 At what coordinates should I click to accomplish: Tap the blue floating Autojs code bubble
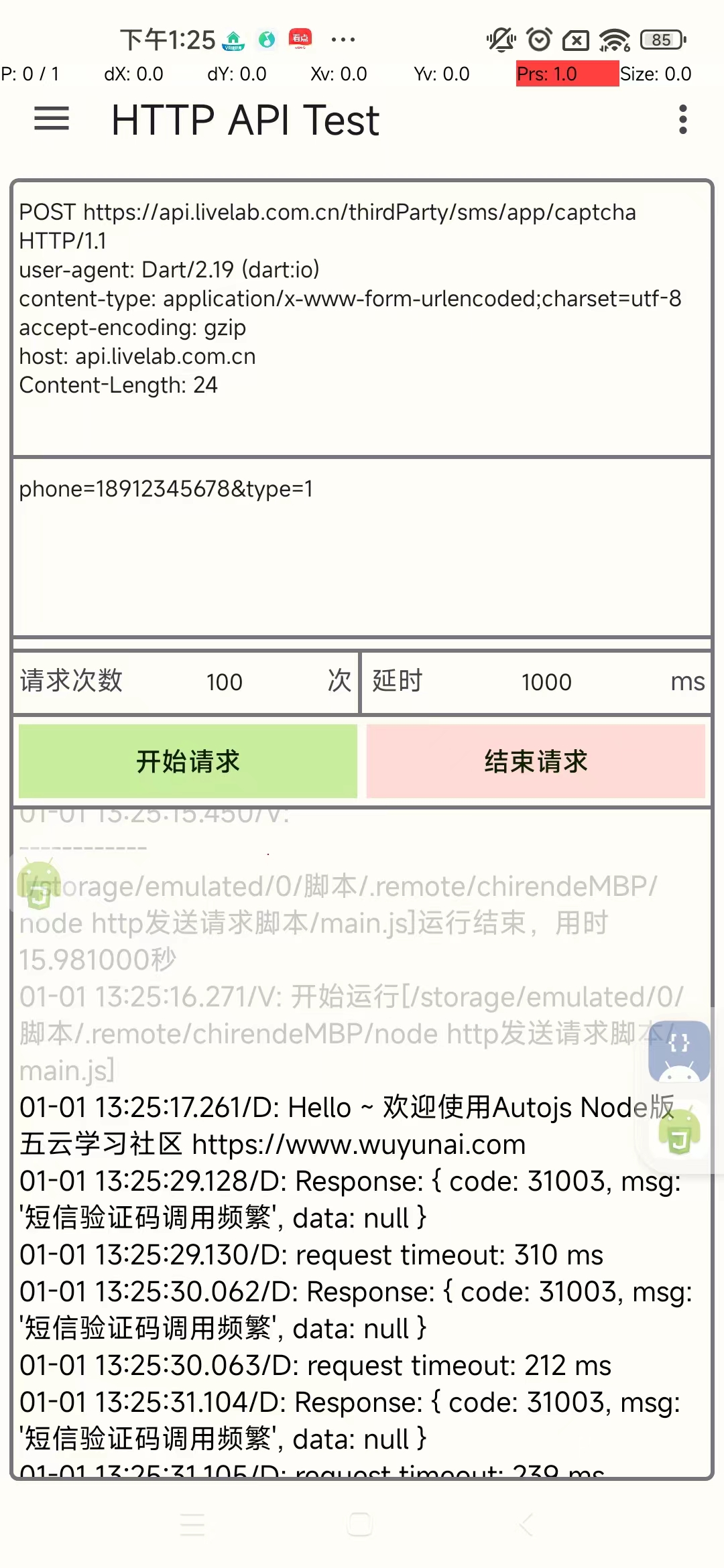click(678, 1051)
